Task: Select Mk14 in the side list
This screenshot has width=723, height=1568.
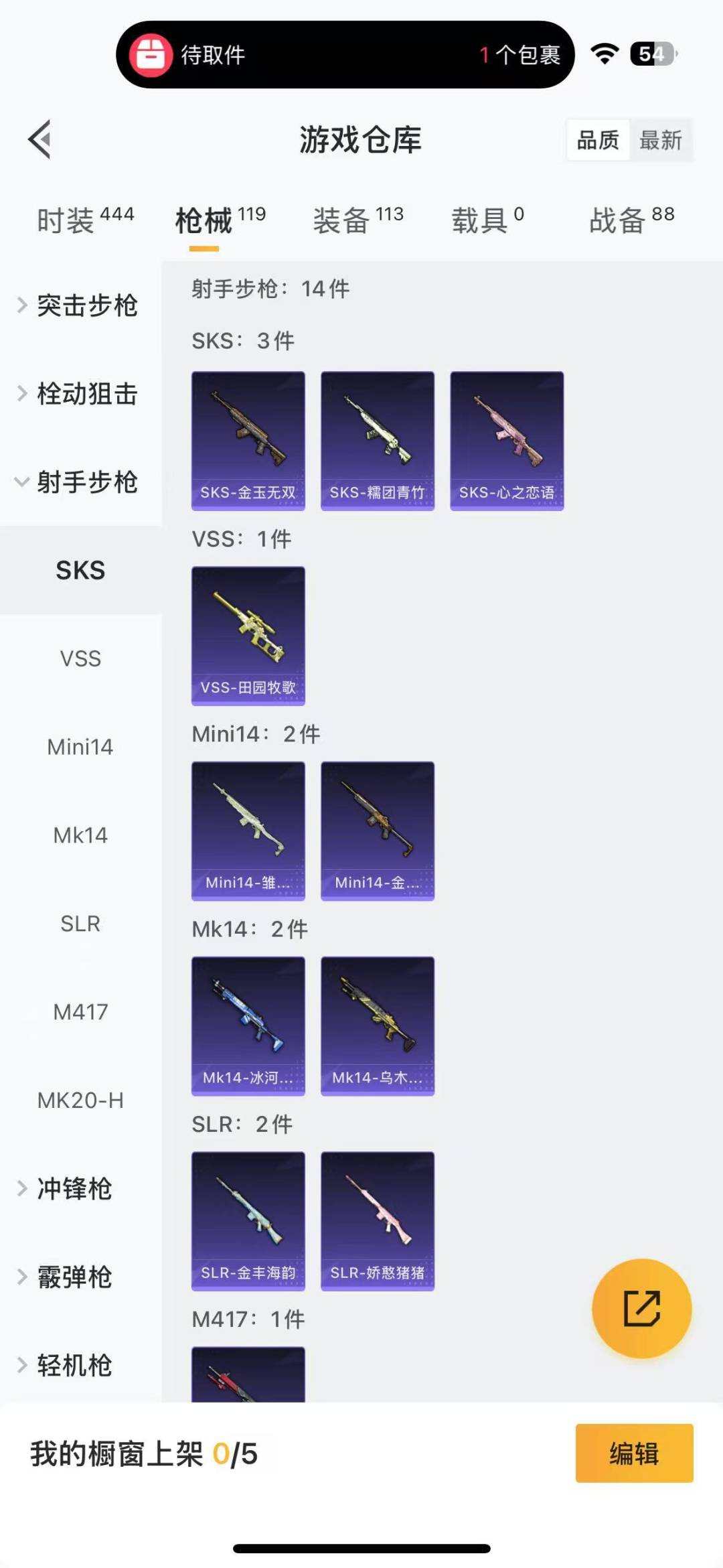Action: tap(80, 835)
